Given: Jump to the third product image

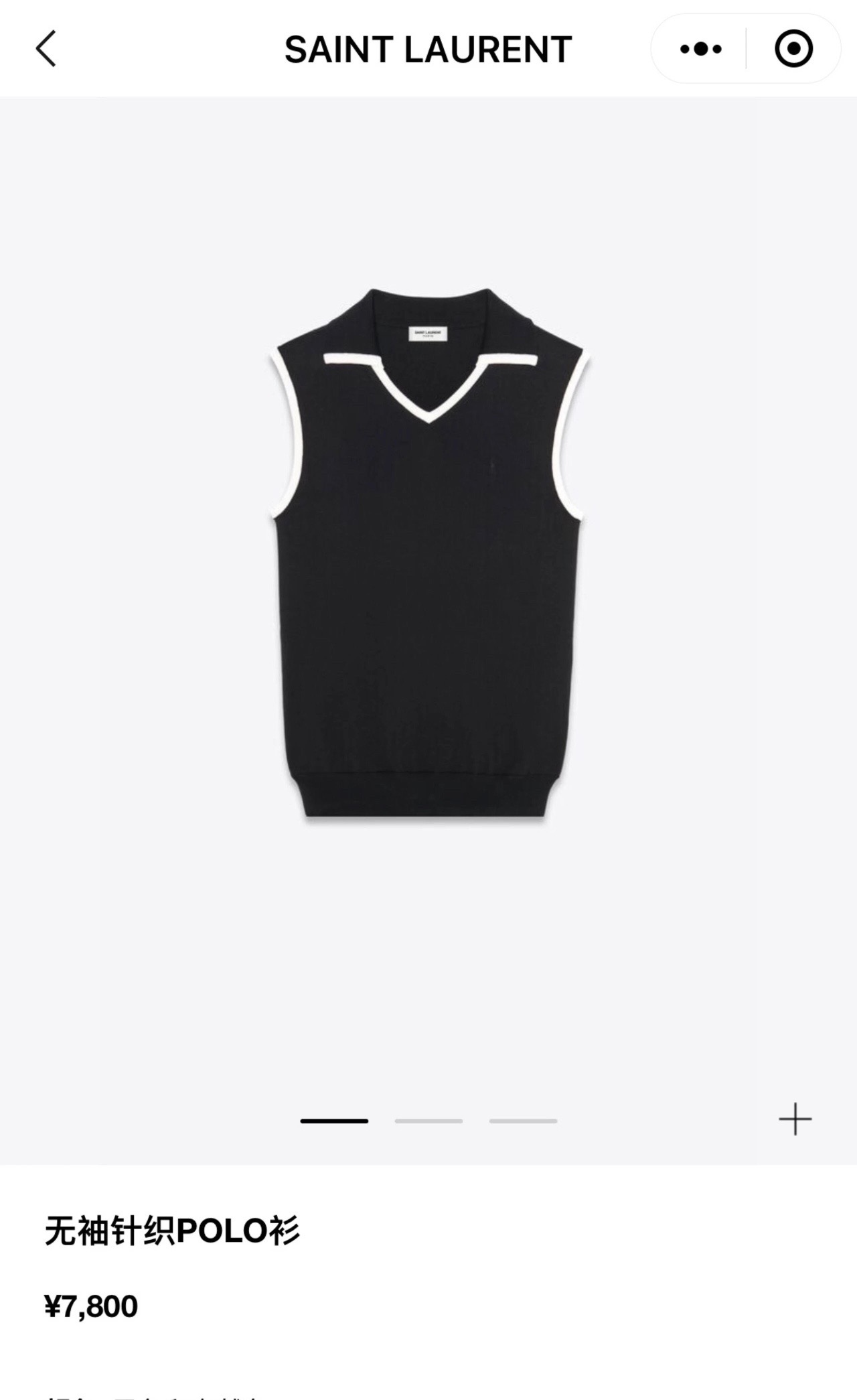Looking at the screenshot, I should (523, 1121).
